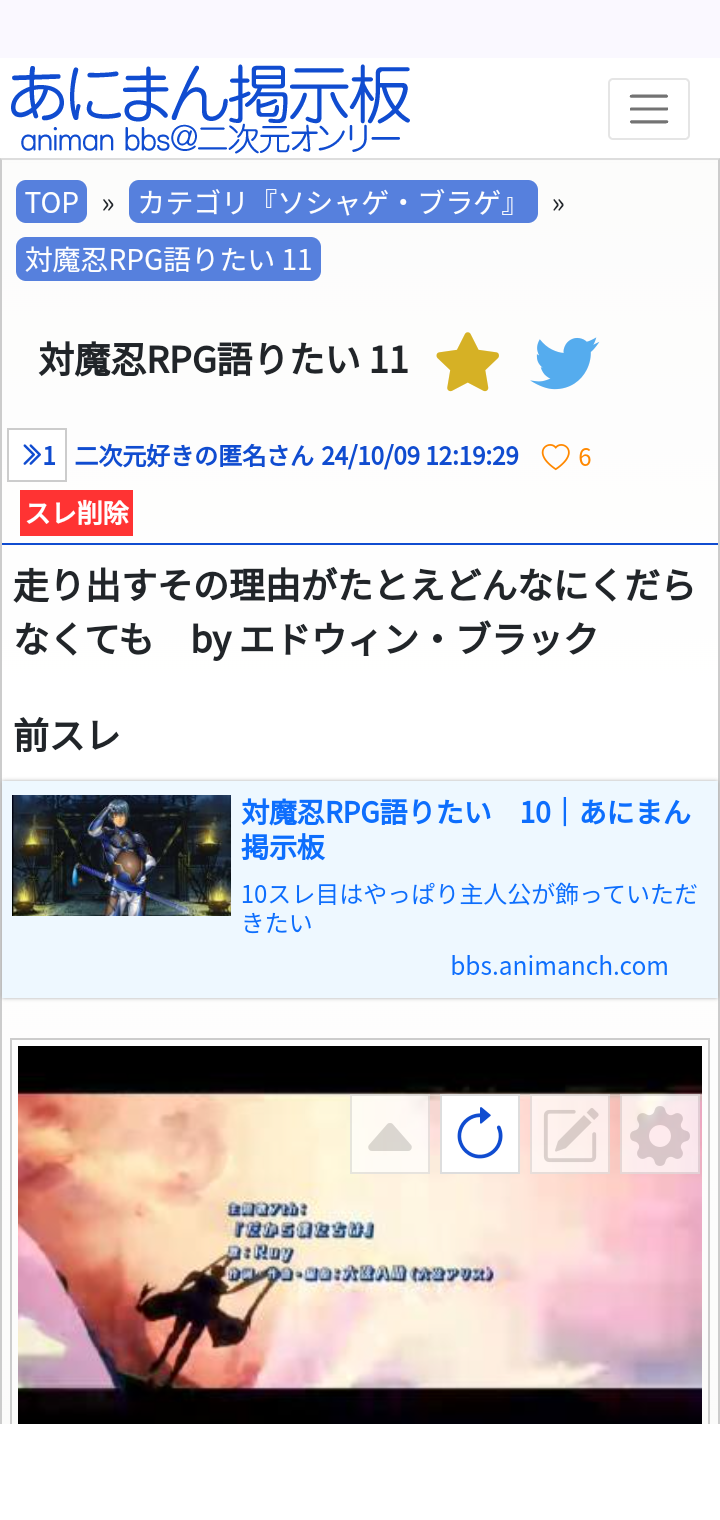
Task: Open the hamburger navigation menu
Action: (649, 109)
